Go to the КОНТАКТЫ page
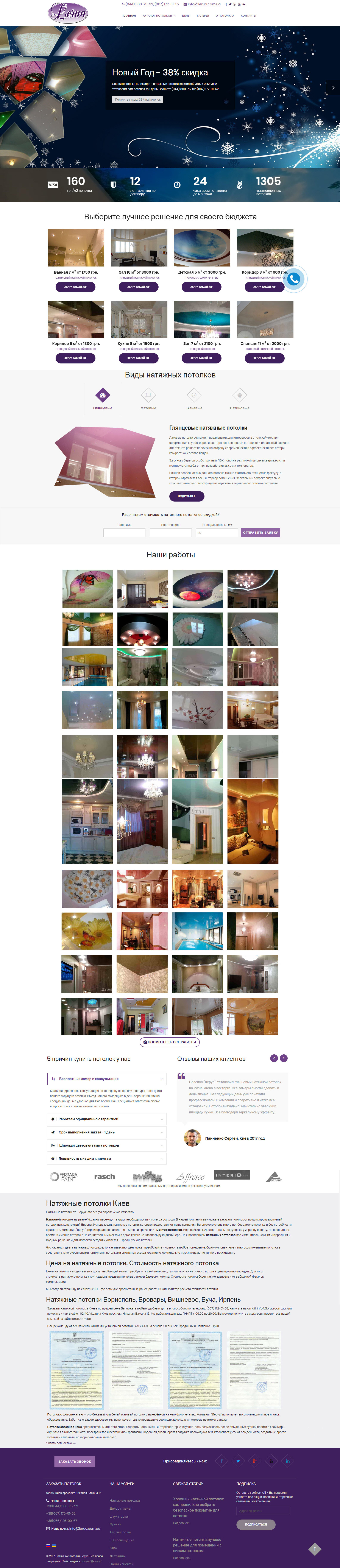The image size is (340, 1568). [248, 16]
